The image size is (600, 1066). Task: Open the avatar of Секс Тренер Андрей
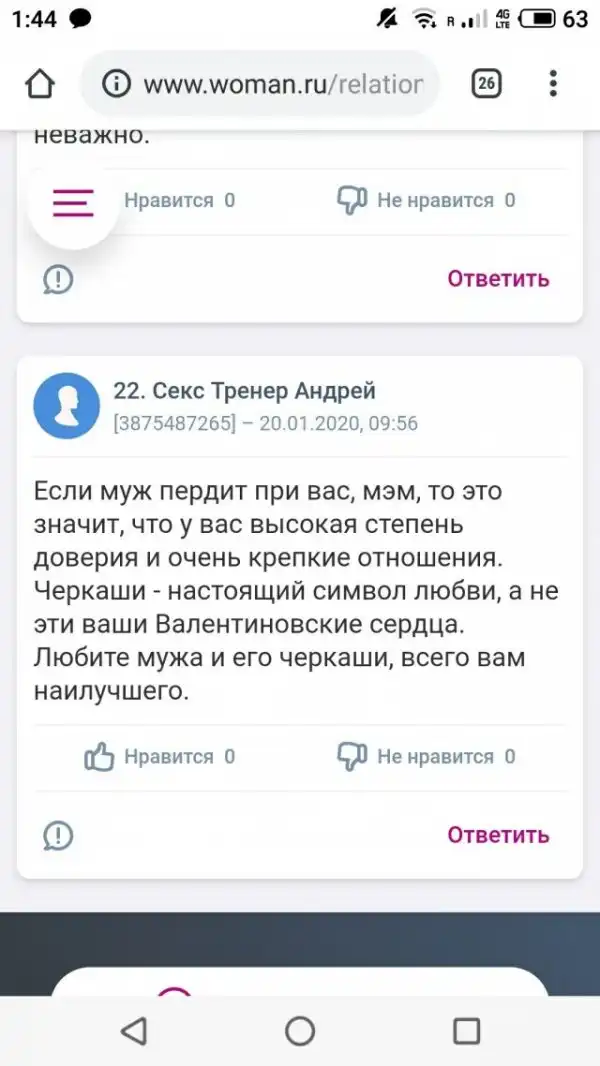[x=67, y=406]
